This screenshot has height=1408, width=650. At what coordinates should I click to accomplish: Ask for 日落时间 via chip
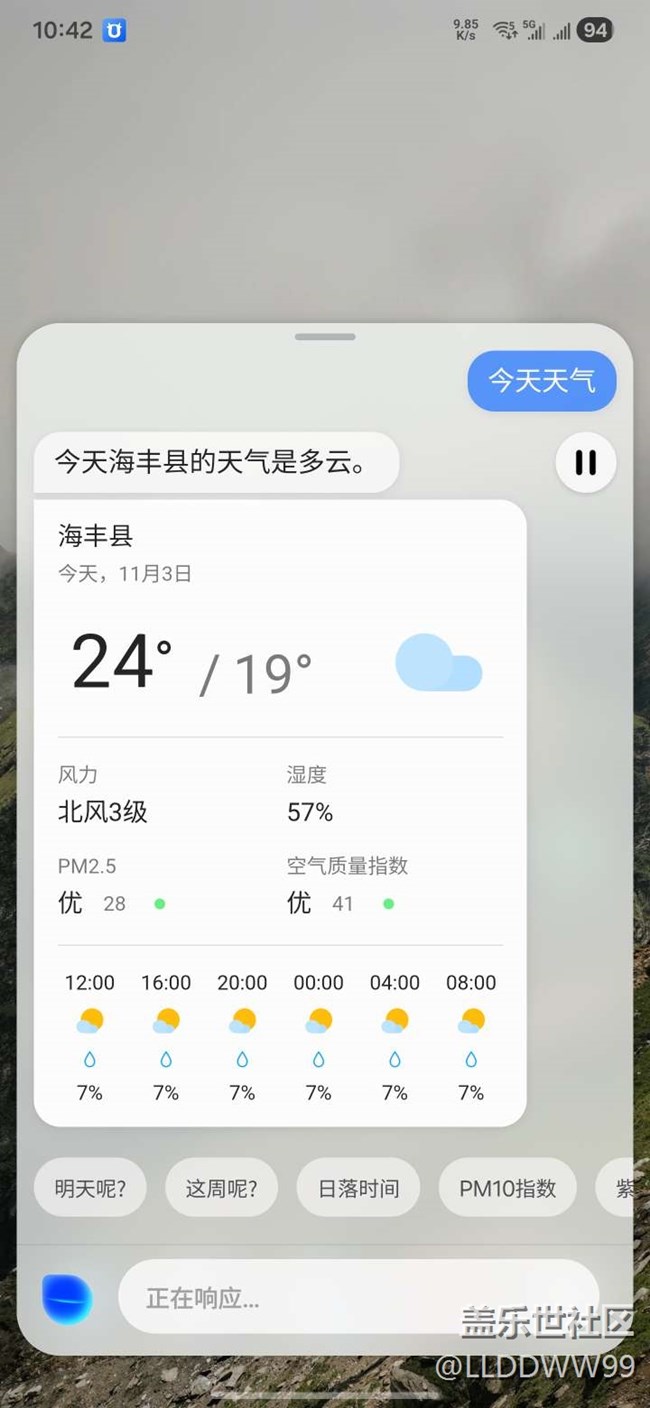[x=358, y=1188]
